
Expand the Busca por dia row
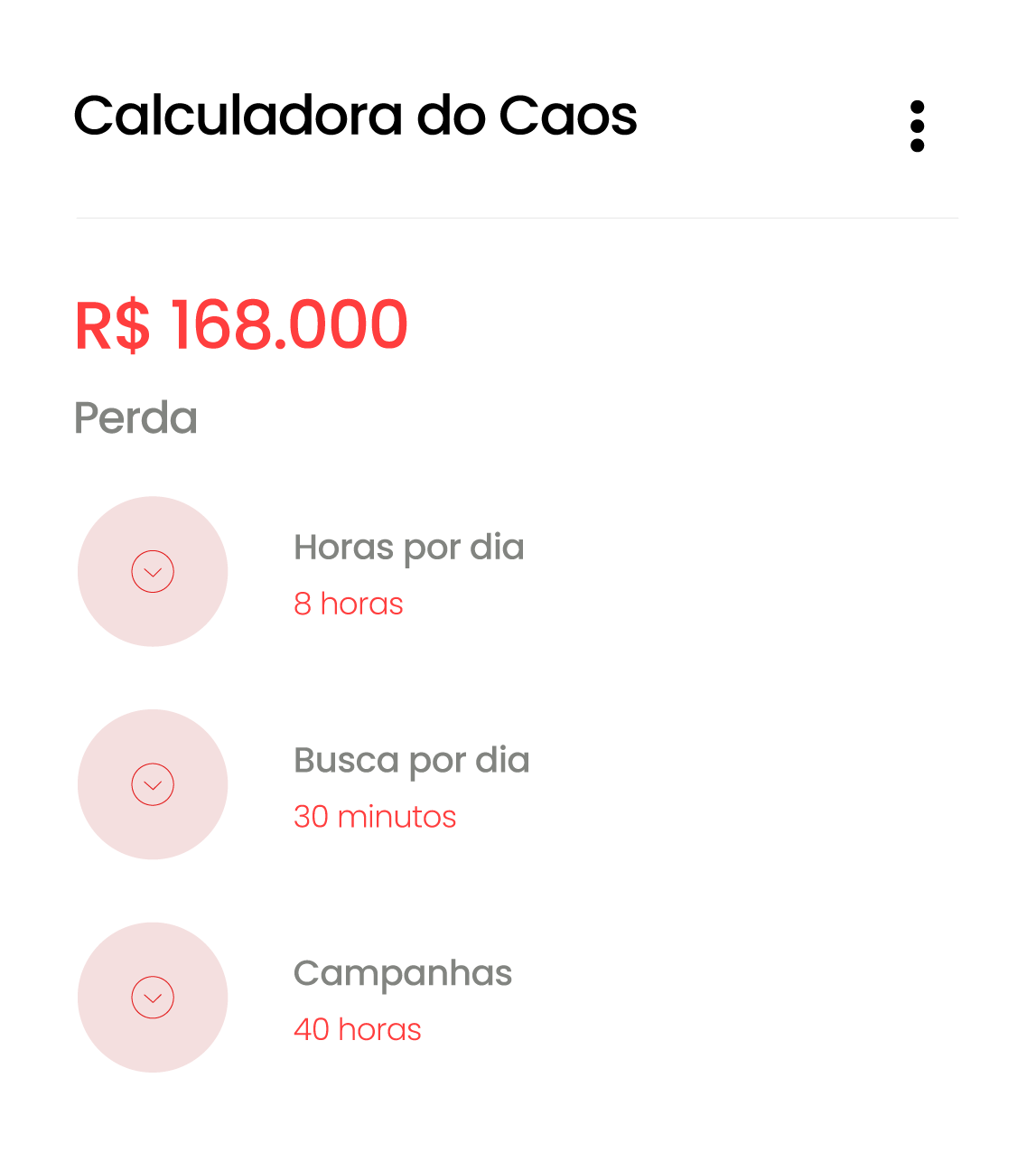153,784
